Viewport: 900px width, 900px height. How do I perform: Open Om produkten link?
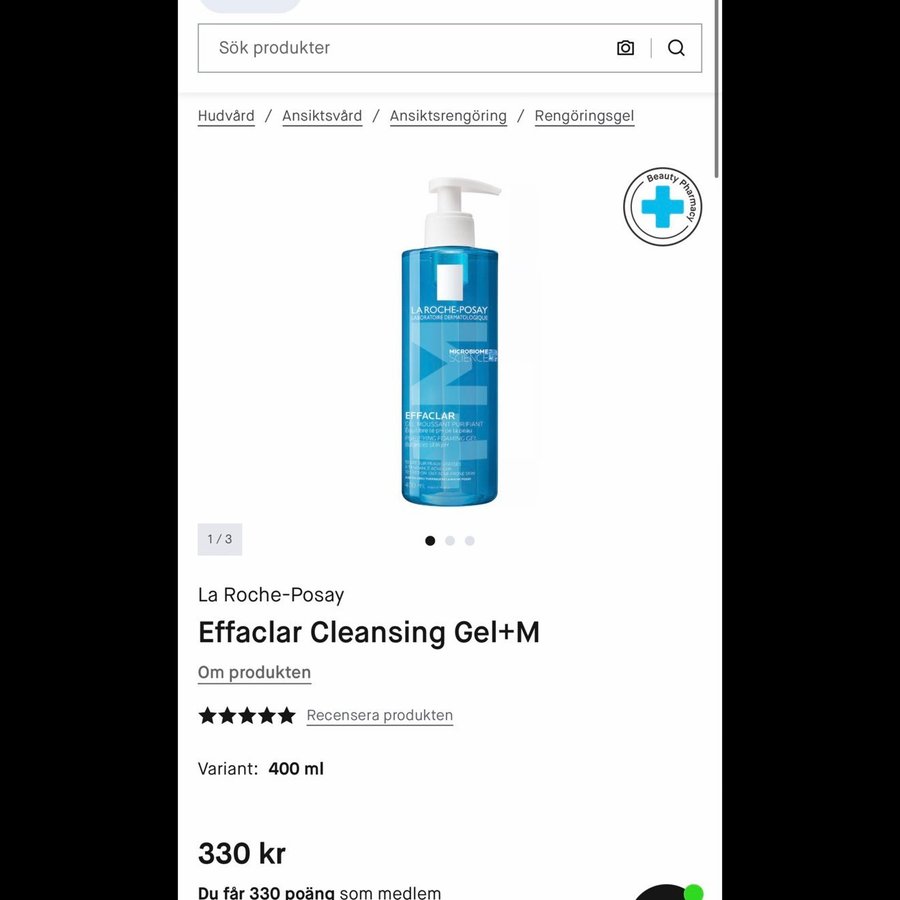click(x=254, y=673)
